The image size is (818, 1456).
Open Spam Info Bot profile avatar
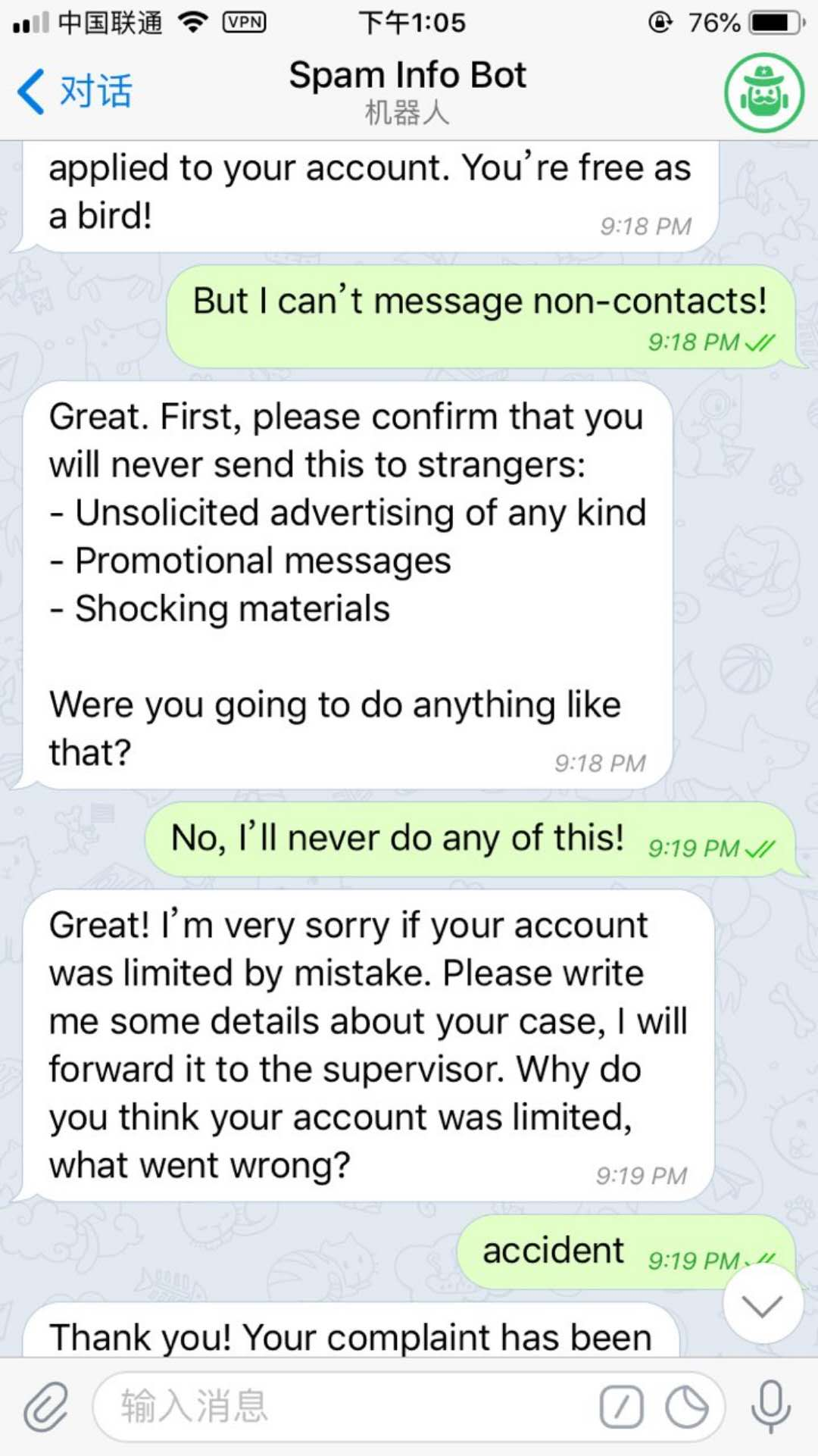tap(763, 93)
